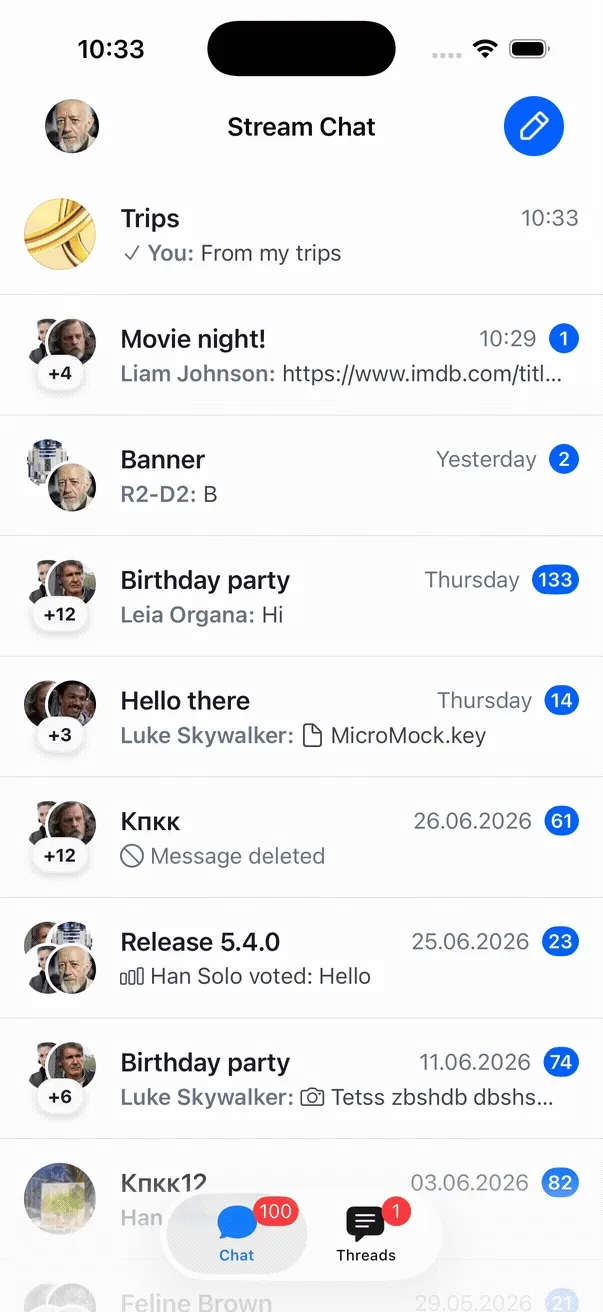Compose a new chat with pencil button
This screenshot has height=1312, width=603.
[x=534, y=126]
